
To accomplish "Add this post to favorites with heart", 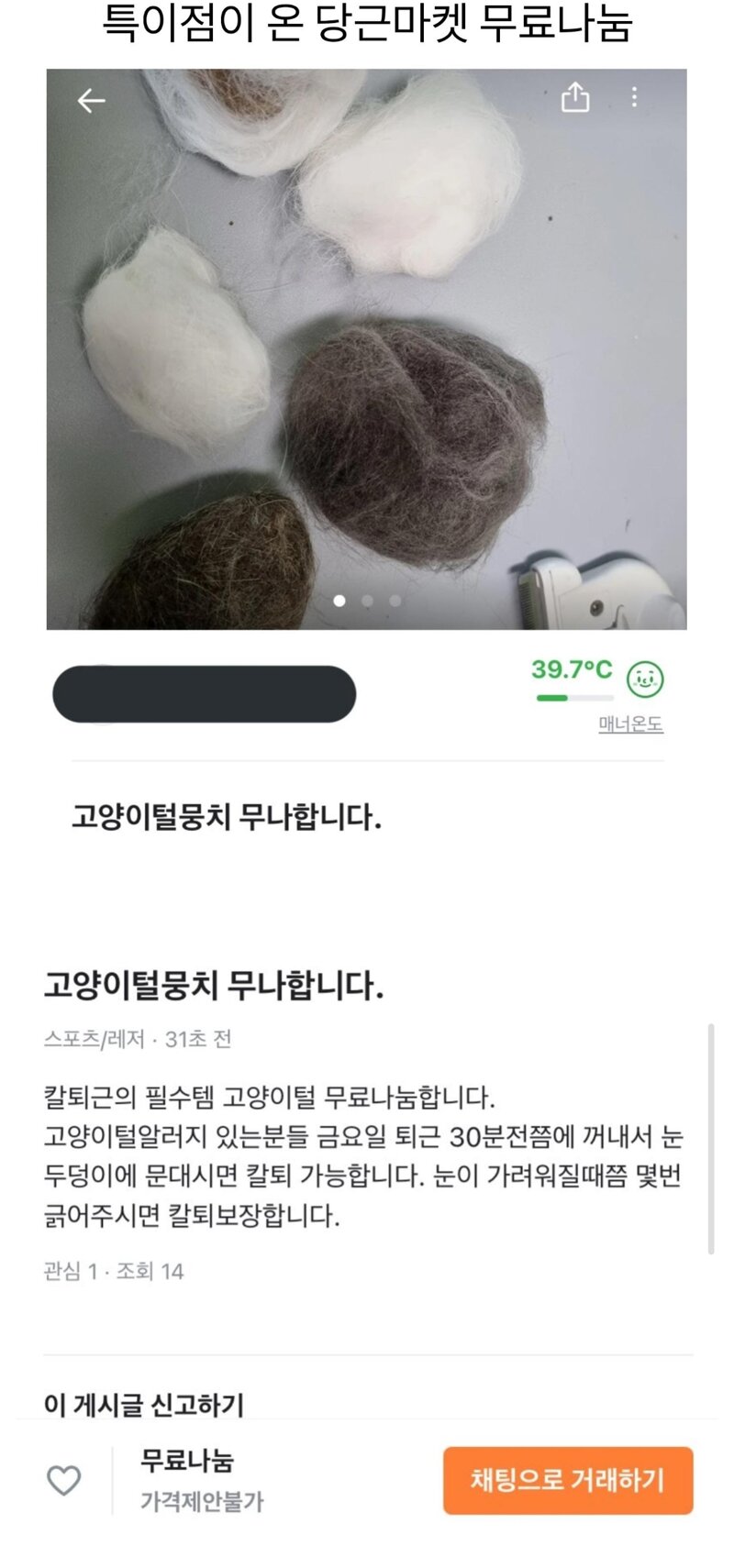I will click(64, 1480).
